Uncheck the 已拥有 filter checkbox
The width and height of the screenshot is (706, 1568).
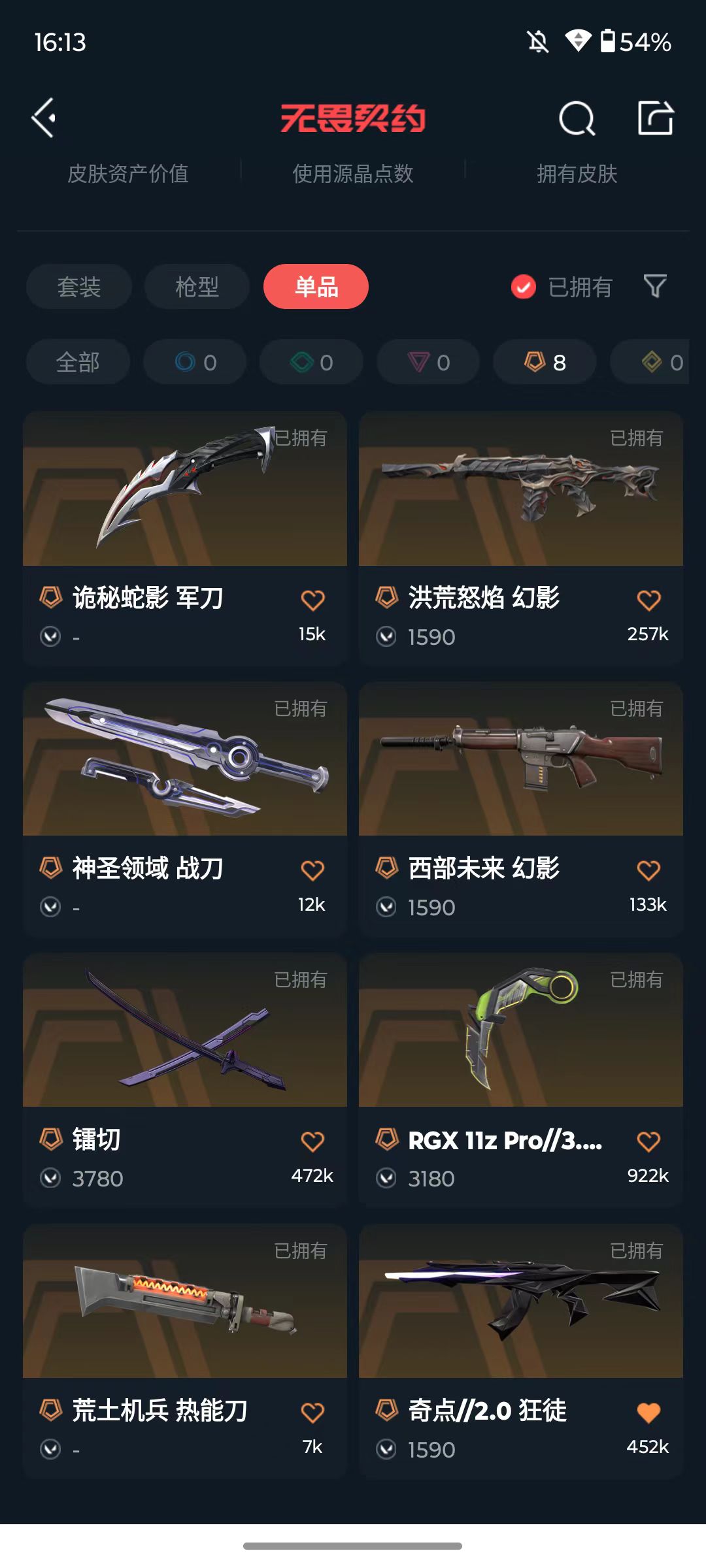[x=524, y=287]
